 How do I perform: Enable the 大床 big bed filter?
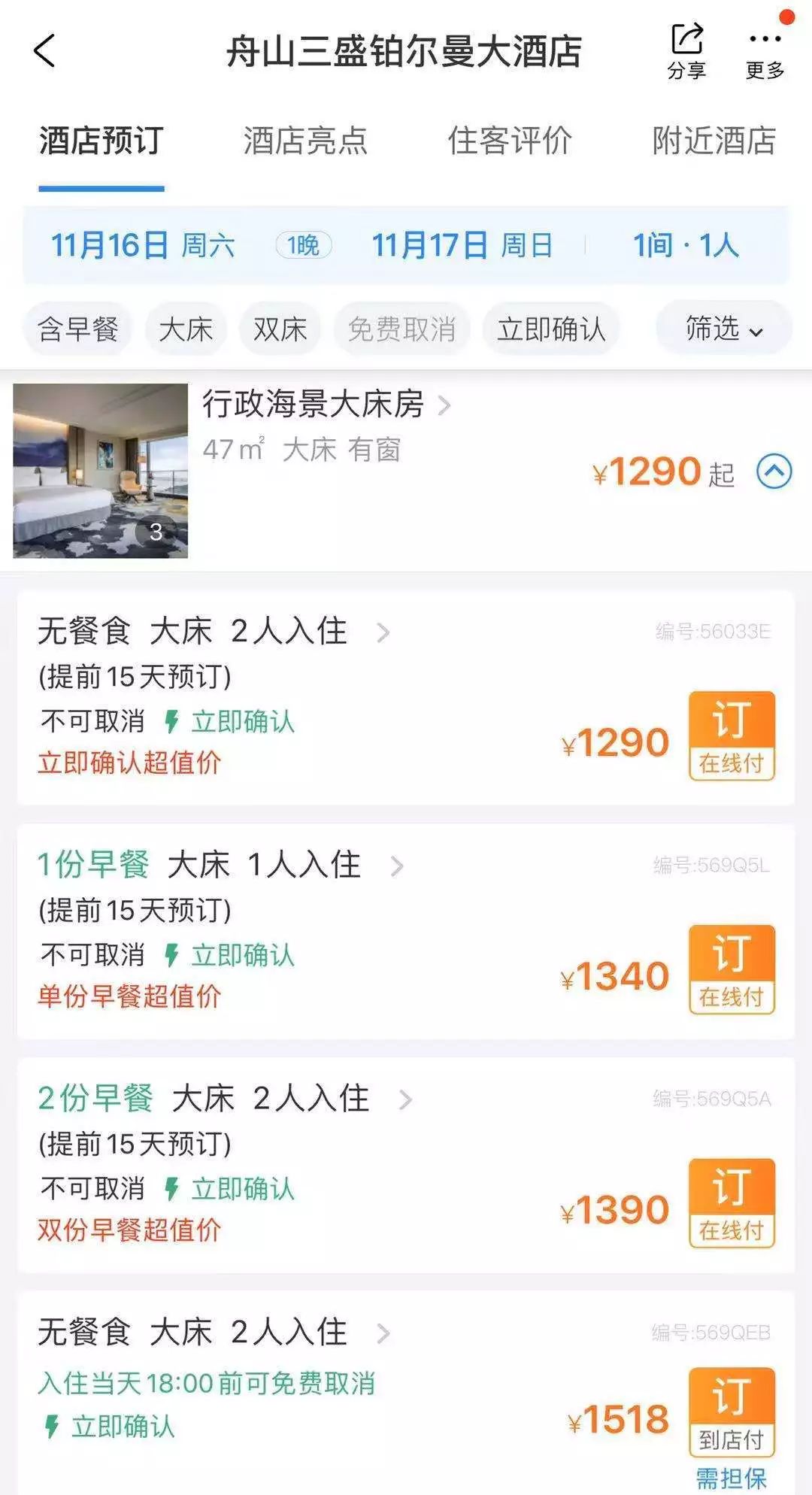[x=186, y=327]
